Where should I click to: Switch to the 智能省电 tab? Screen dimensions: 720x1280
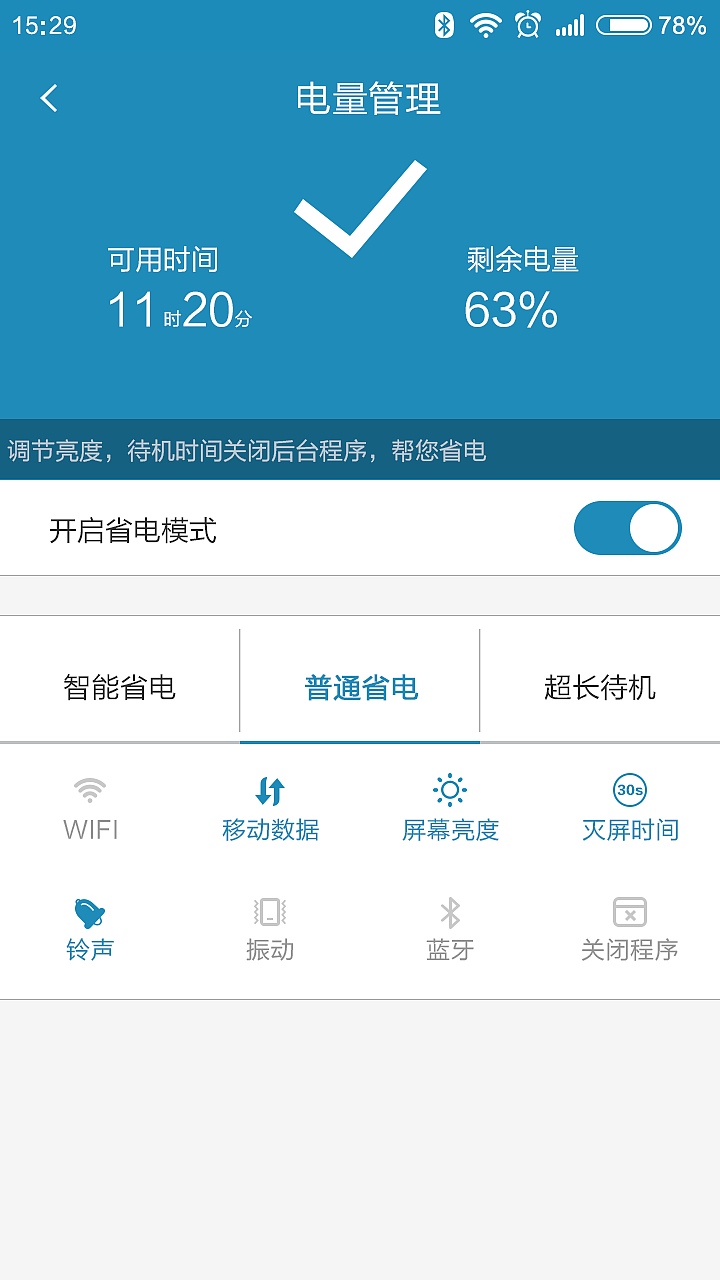[x=120, y=687]
